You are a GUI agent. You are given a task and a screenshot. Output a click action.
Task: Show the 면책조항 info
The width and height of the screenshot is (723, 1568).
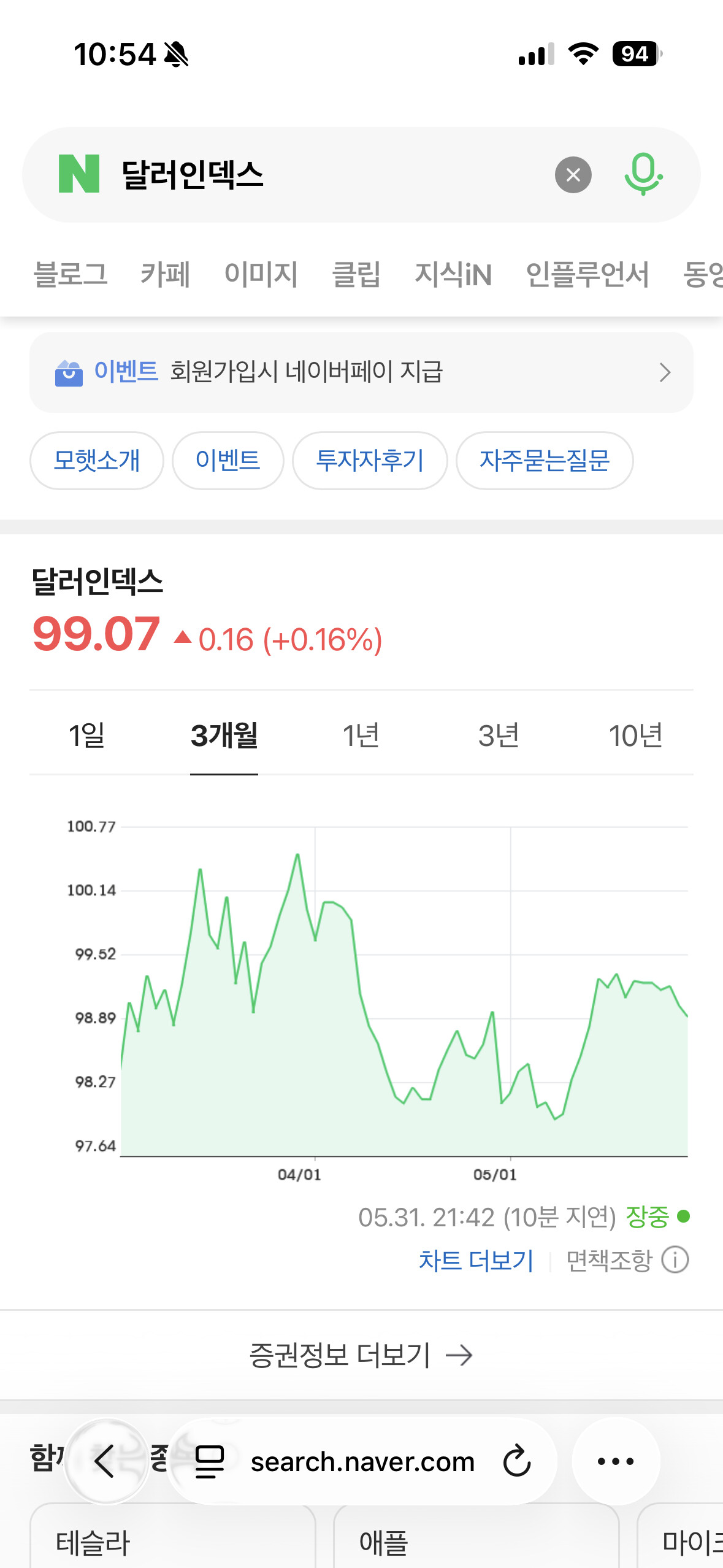pyautogui.click(x=627, y=1261)
